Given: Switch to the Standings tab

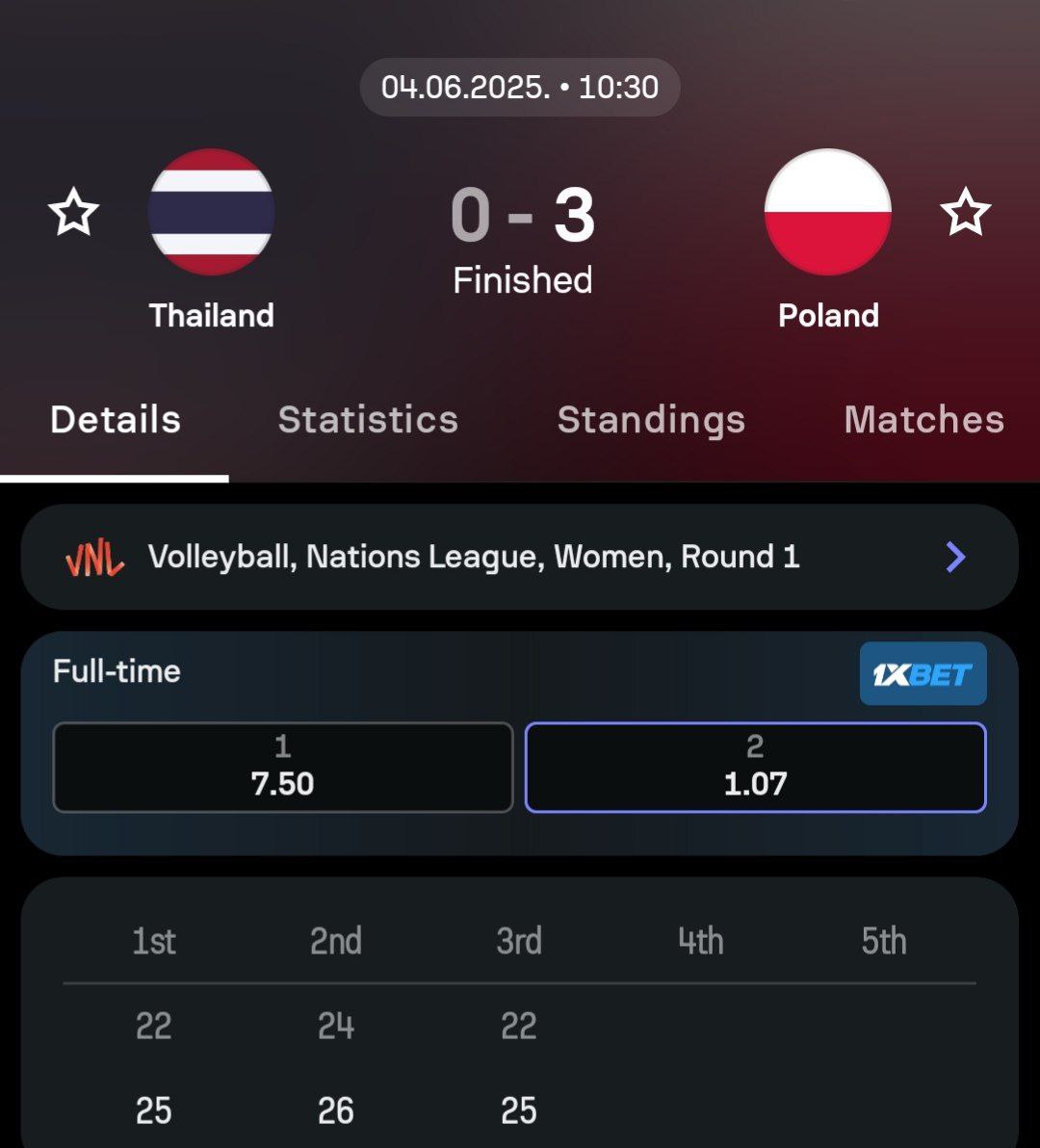Looking at the screenshot, I should click(651, 420).
